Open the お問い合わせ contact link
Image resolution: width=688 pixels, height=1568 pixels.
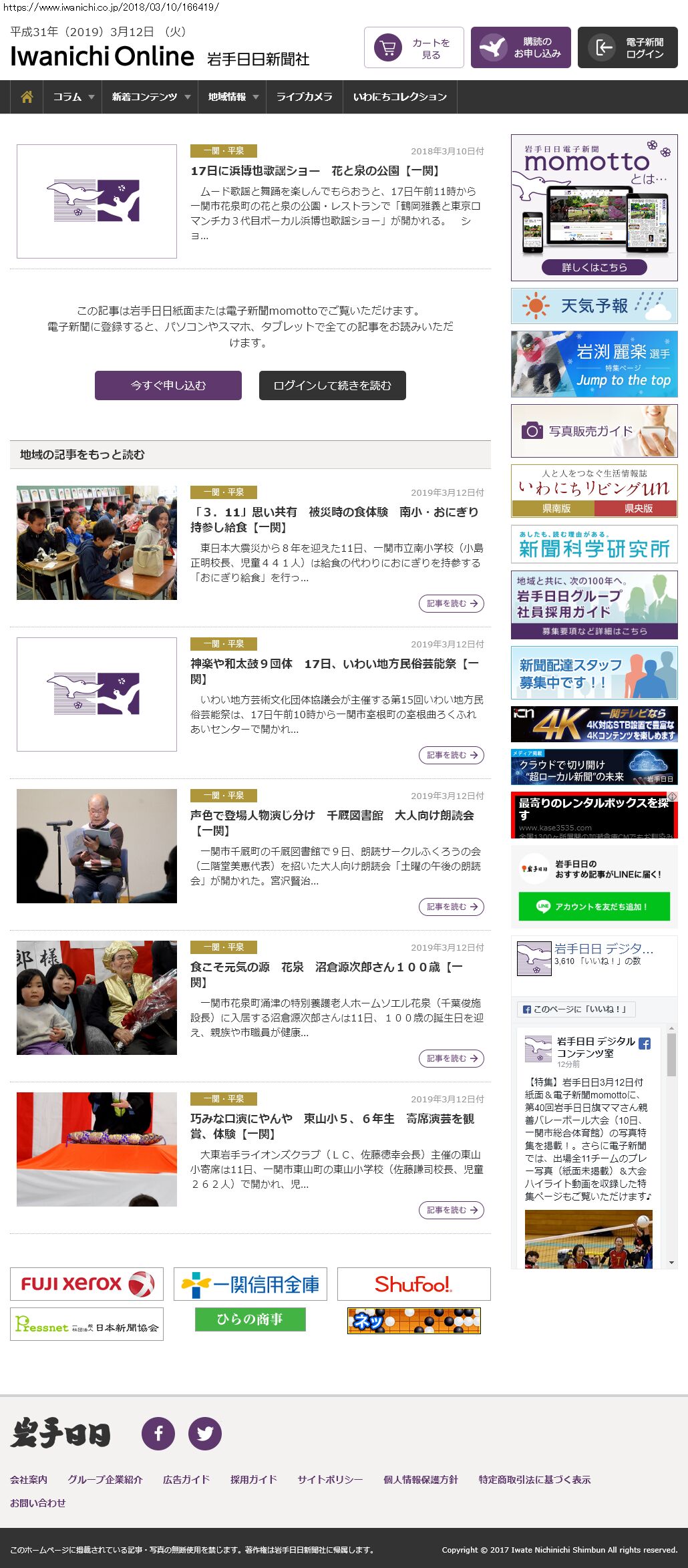[38, 1503]
